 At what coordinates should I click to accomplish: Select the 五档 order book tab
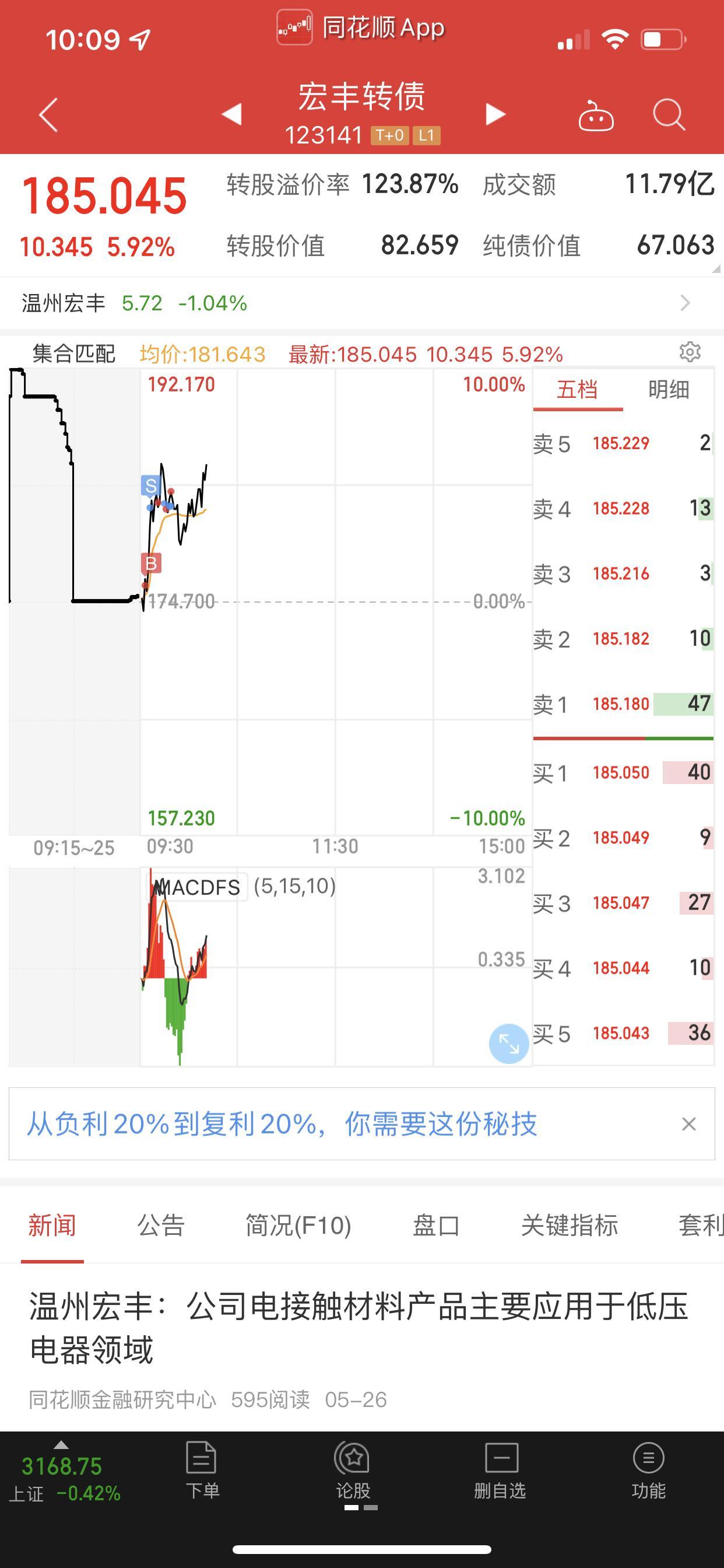(577, 390)
